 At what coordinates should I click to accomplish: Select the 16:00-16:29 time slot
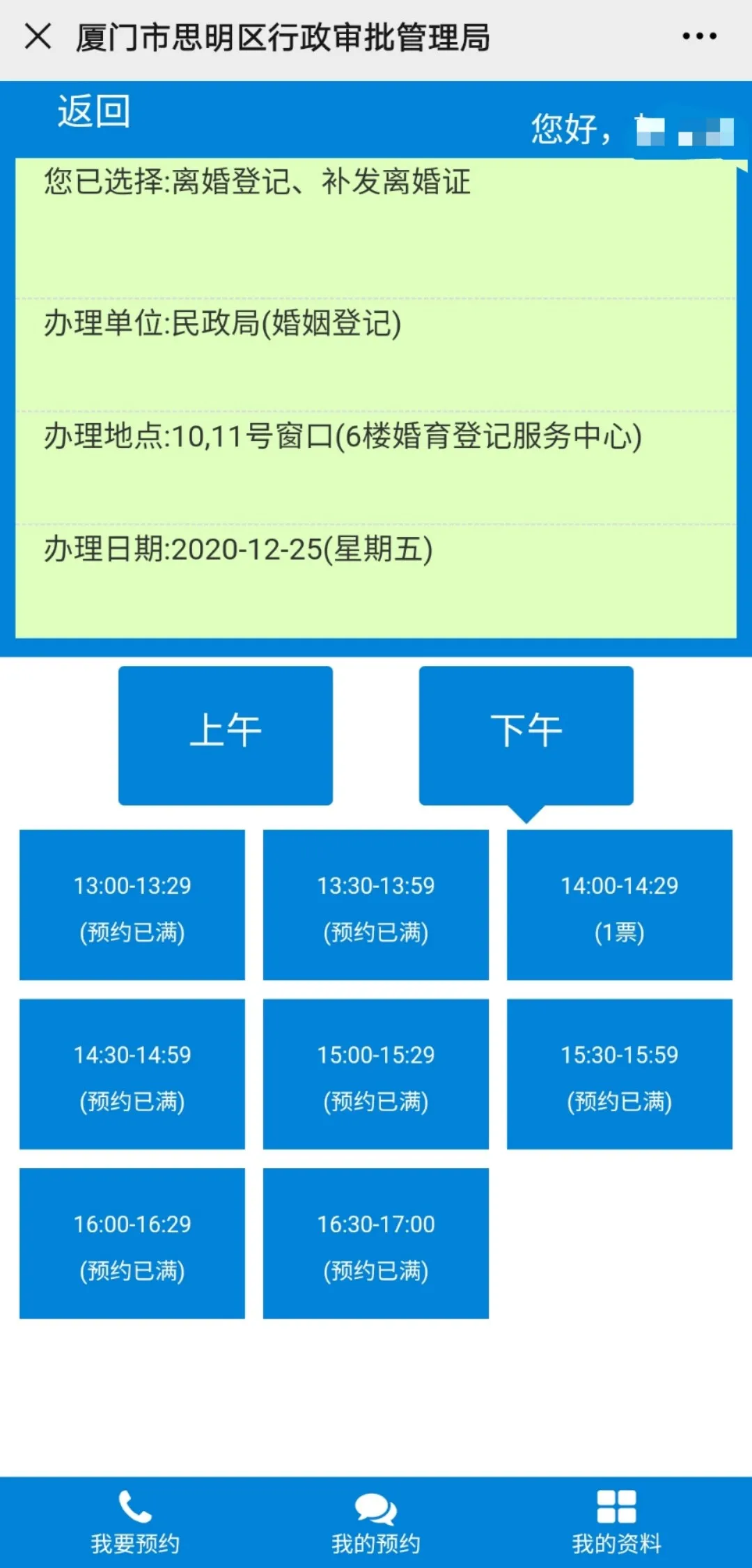coord(132,1243)
